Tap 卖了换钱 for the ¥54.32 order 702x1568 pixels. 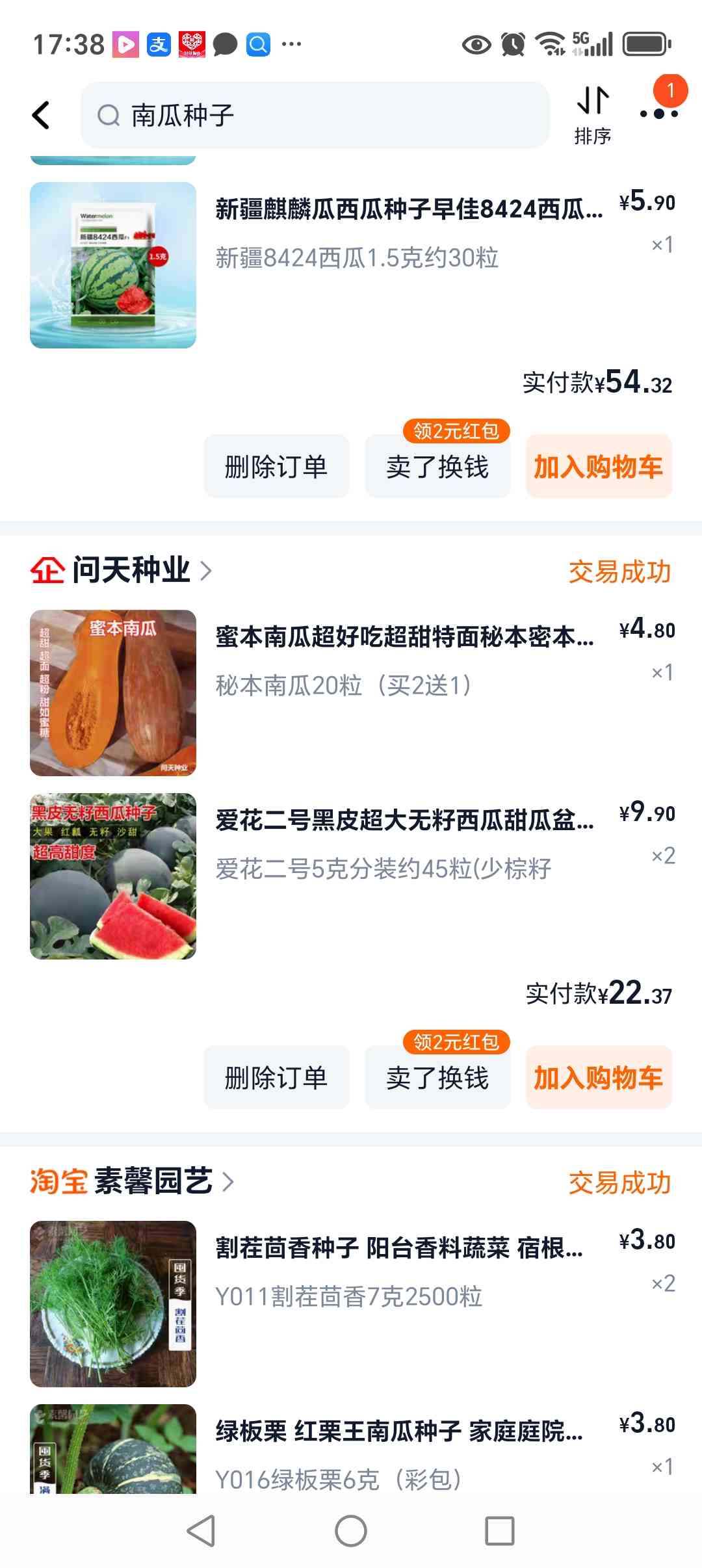tap(437, 467)
